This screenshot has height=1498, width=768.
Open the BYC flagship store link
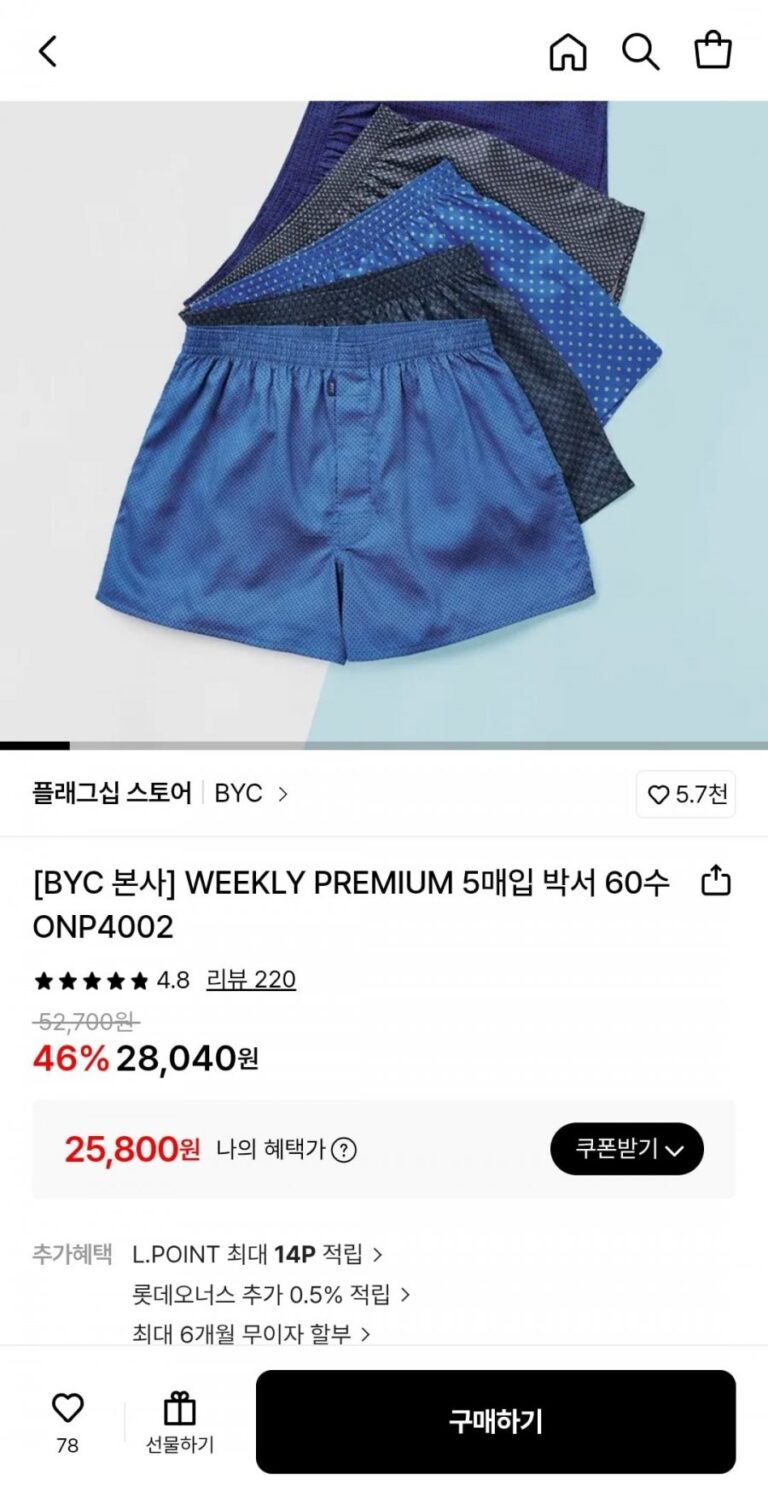coord(250,794)
